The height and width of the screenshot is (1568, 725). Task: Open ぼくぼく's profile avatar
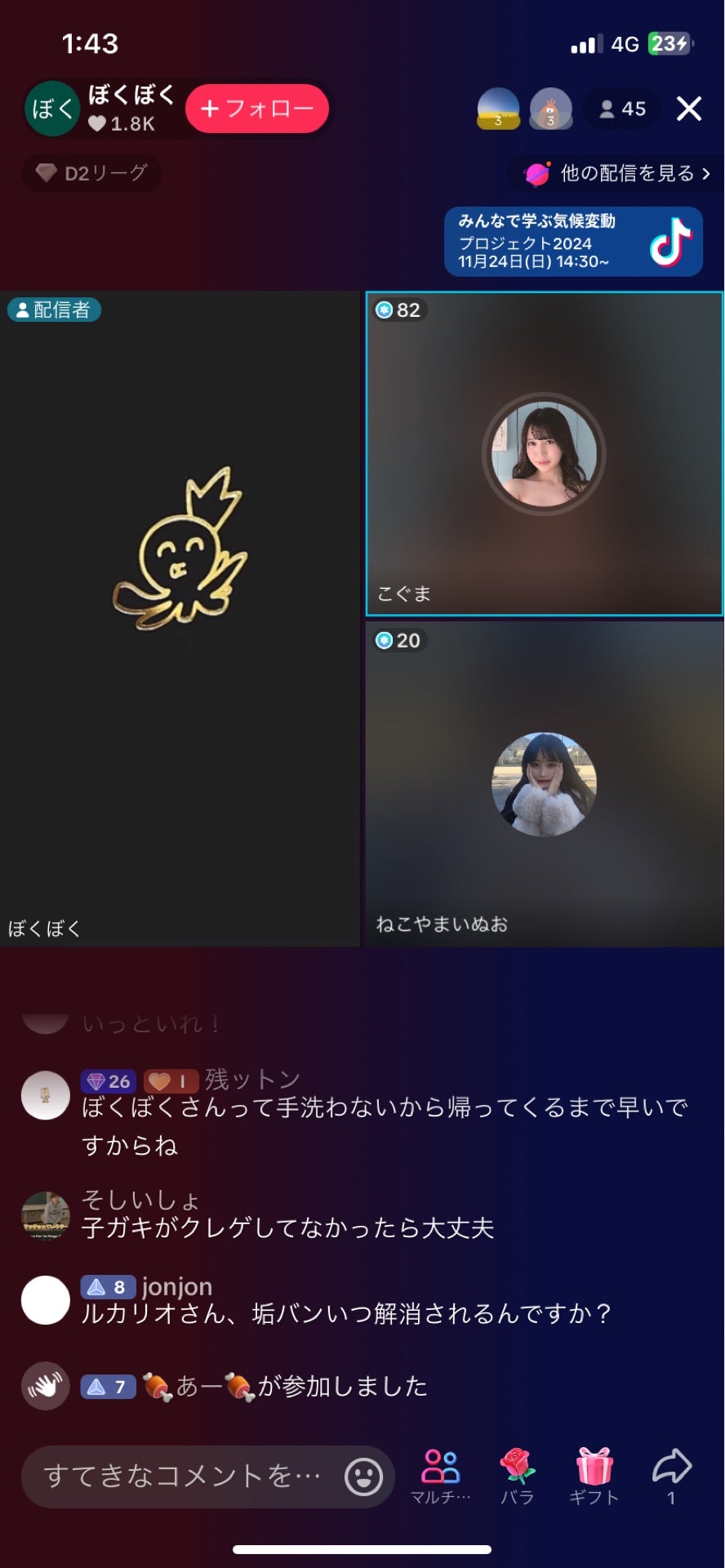(x=52, y=108)
